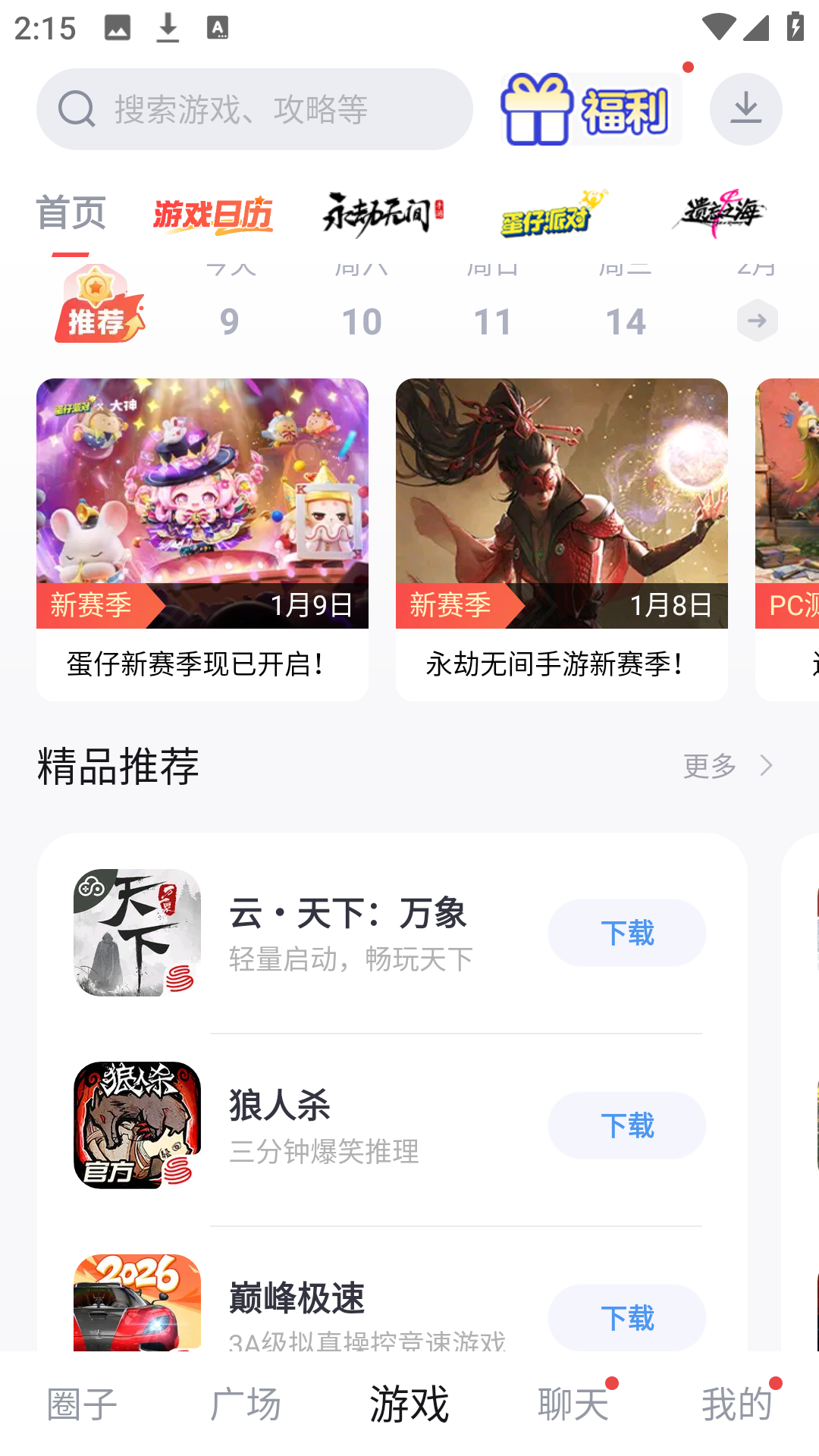
Task: Open the 福利 gift banner
Action: point(591,109)
